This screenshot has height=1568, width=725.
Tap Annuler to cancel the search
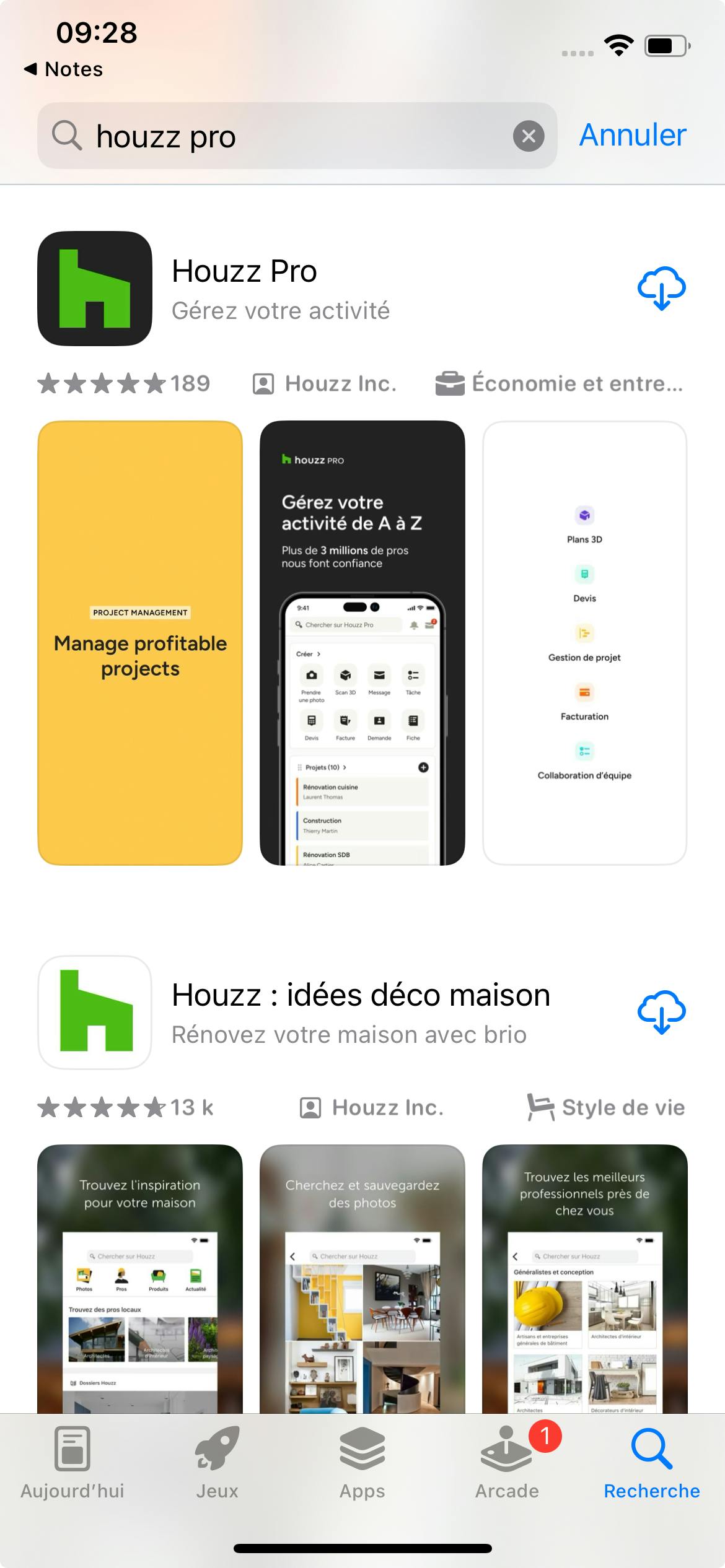coord(632,135)
